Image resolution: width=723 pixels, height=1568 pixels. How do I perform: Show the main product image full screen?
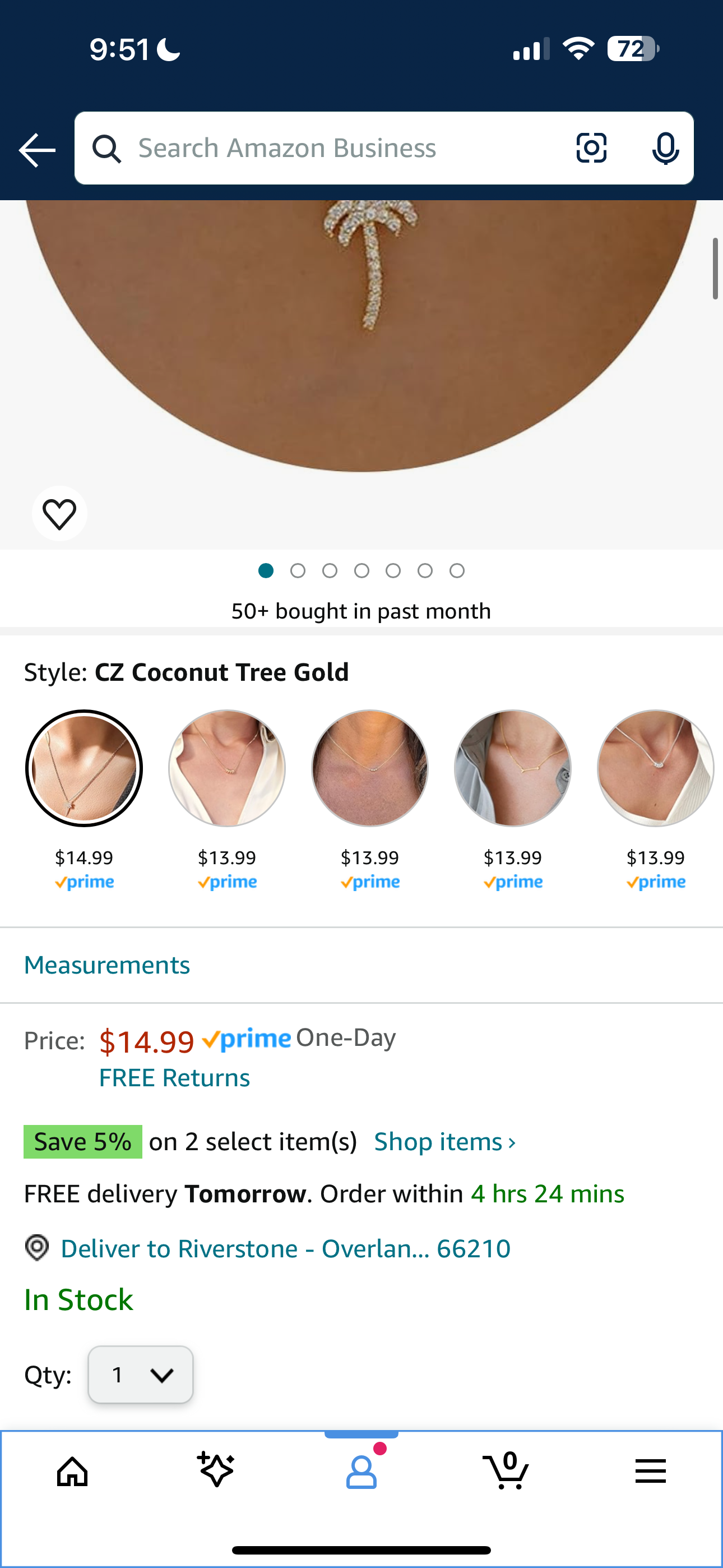(361, 341)
